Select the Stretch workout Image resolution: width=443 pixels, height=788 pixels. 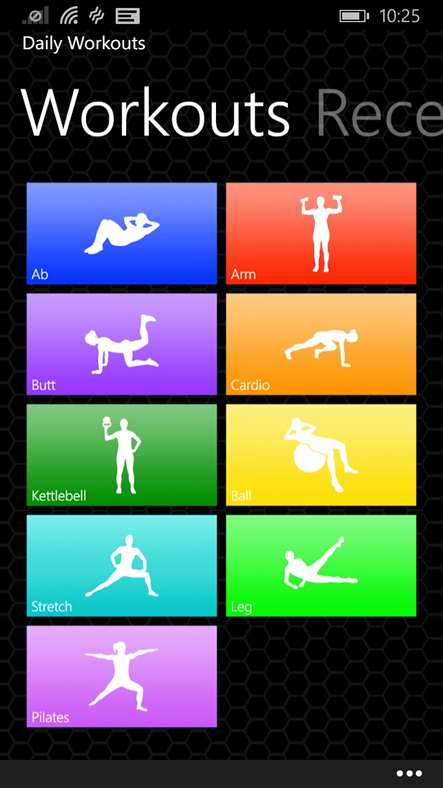(122, 565)
